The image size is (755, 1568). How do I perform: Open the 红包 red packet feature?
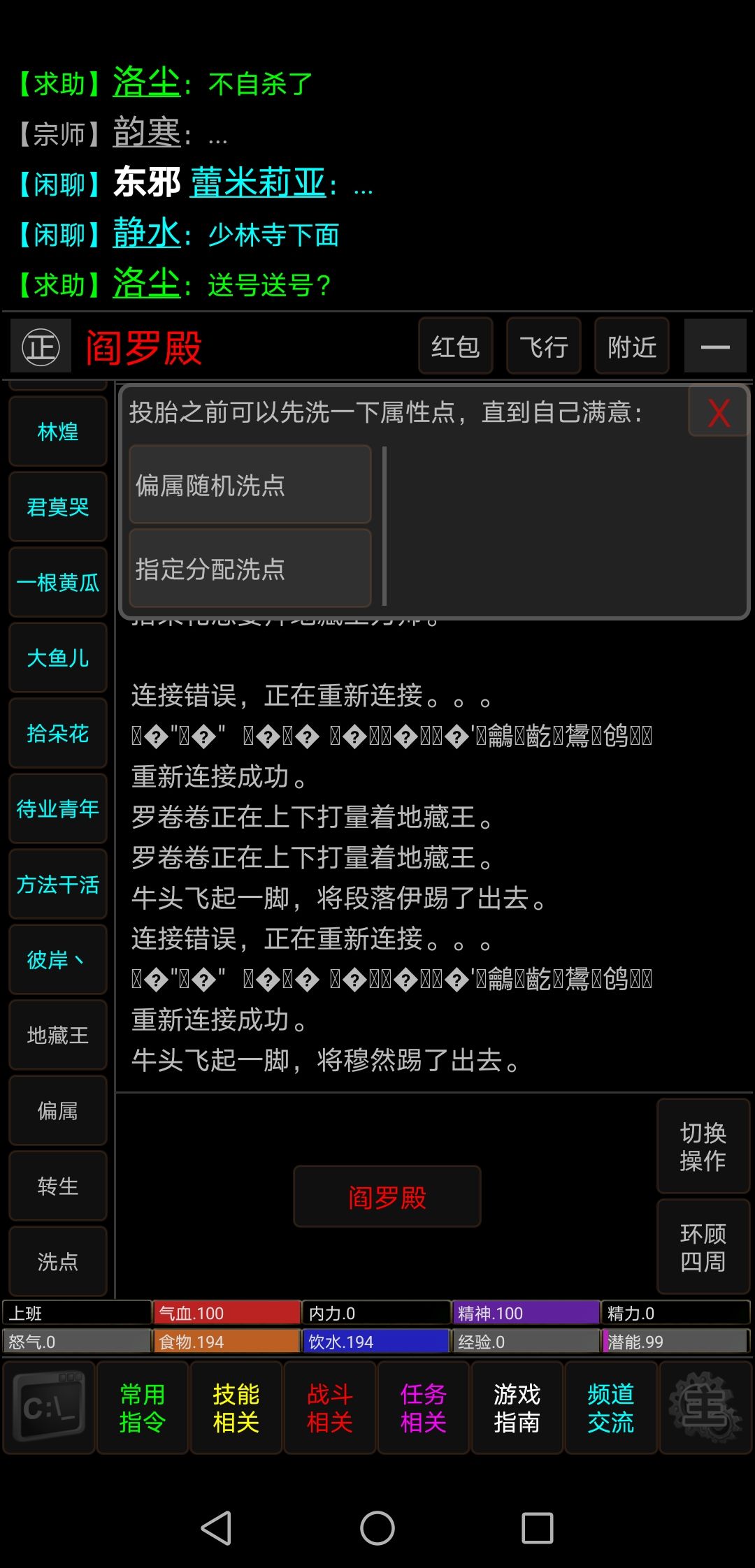[x=456, y=346]
